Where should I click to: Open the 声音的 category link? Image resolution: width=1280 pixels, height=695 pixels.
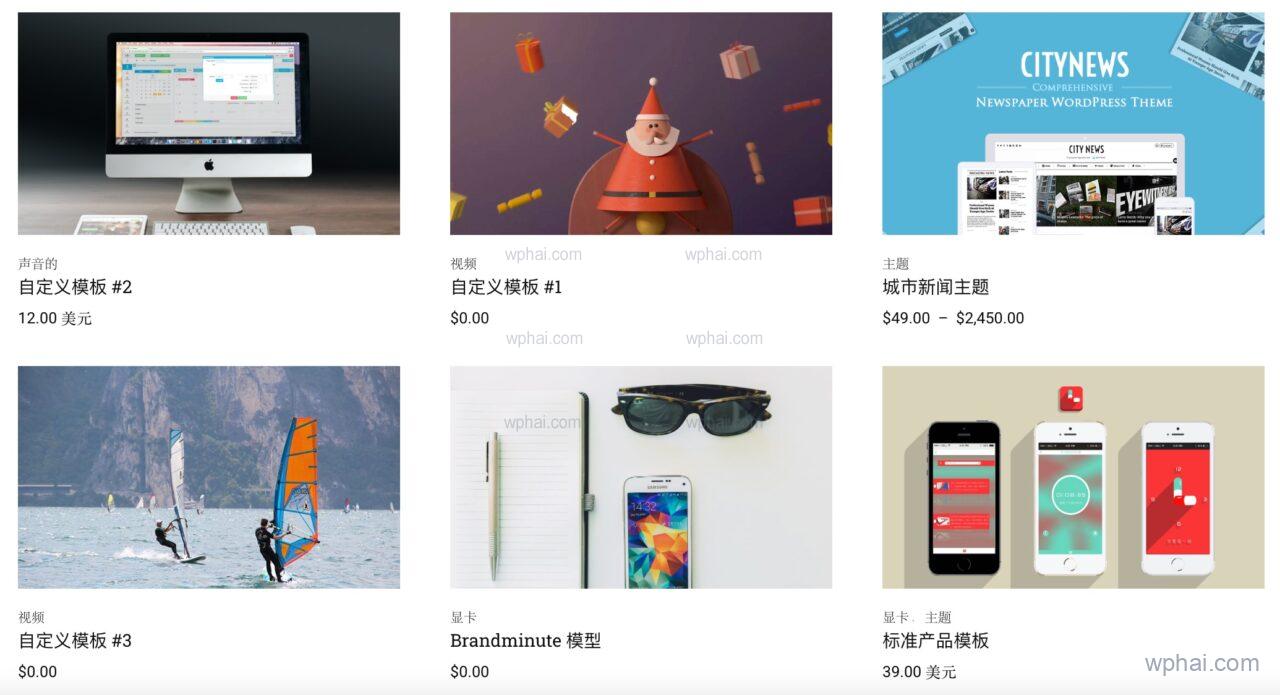(38, 264)
